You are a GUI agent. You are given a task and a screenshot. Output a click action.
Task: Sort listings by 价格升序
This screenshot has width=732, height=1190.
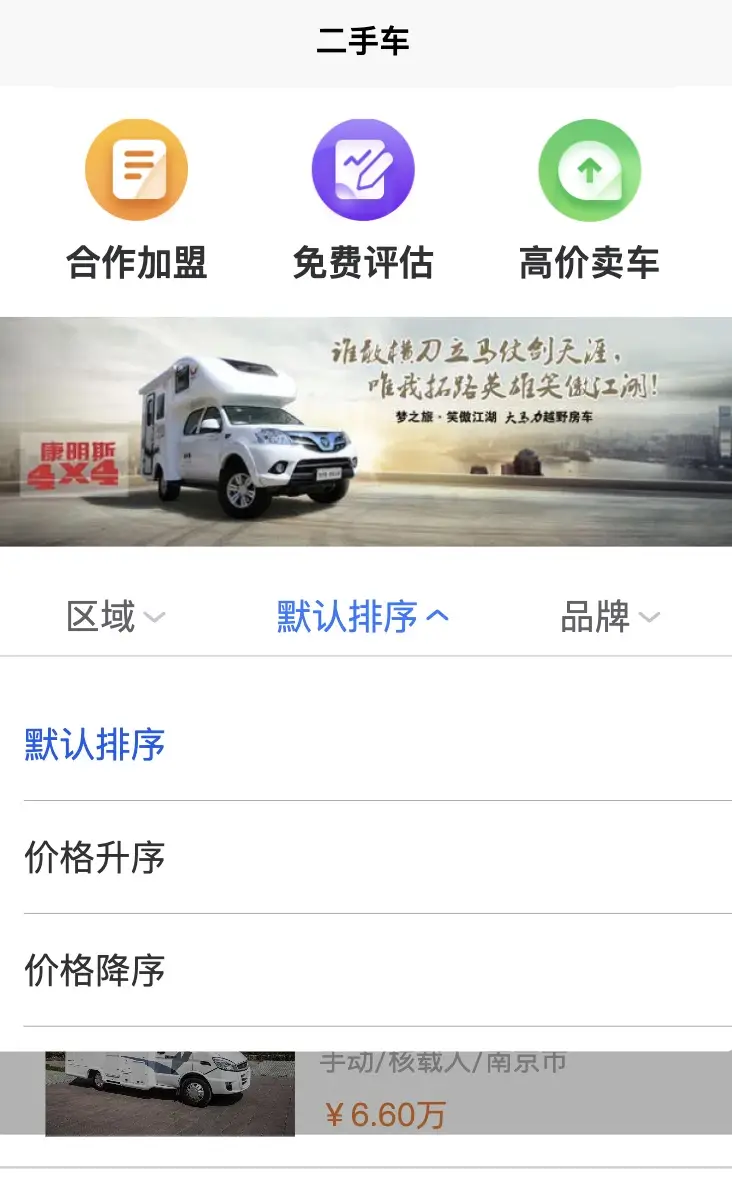click(x=95, y=858)
